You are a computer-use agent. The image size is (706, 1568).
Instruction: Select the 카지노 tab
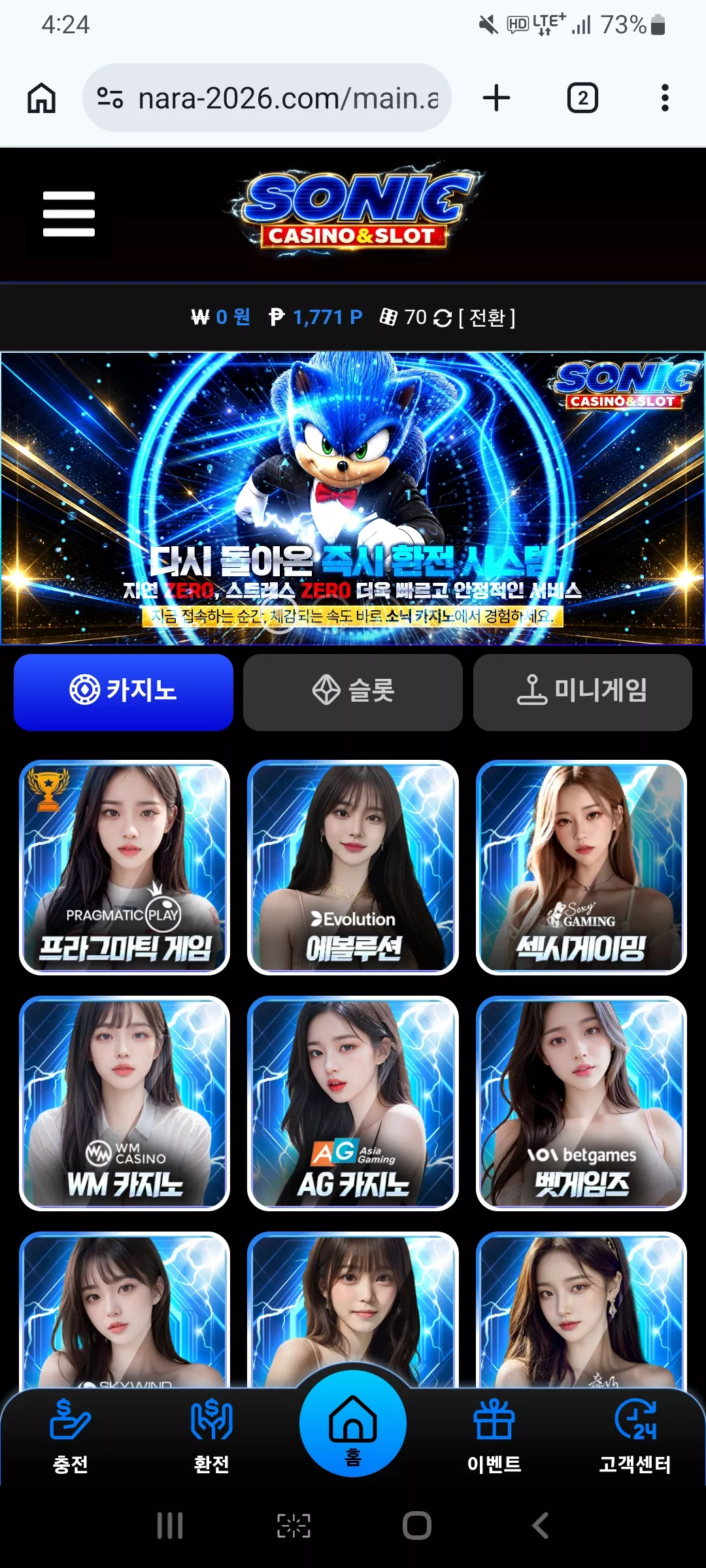124,692
